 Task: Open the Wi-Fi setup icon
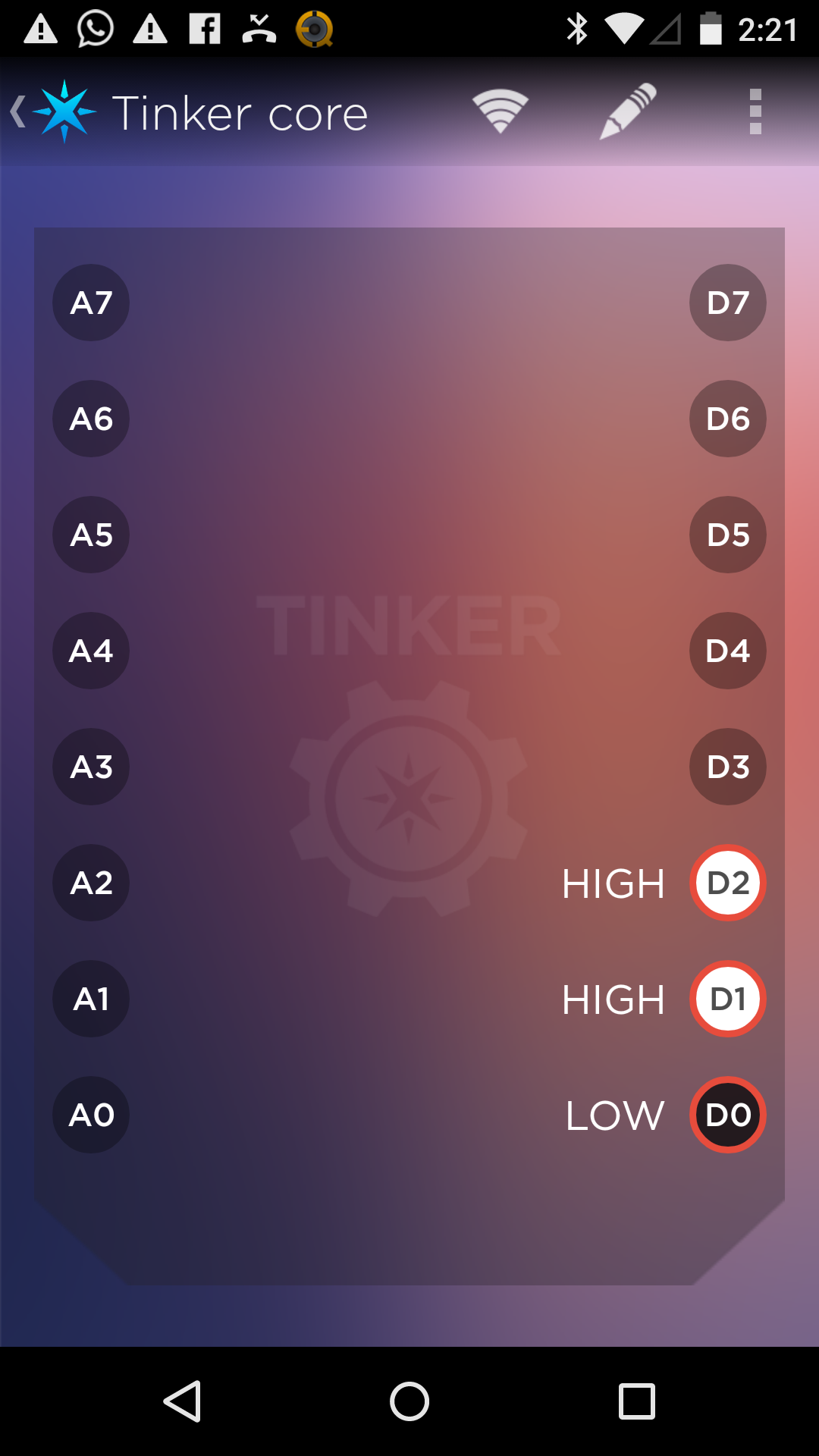coord(500,111)
